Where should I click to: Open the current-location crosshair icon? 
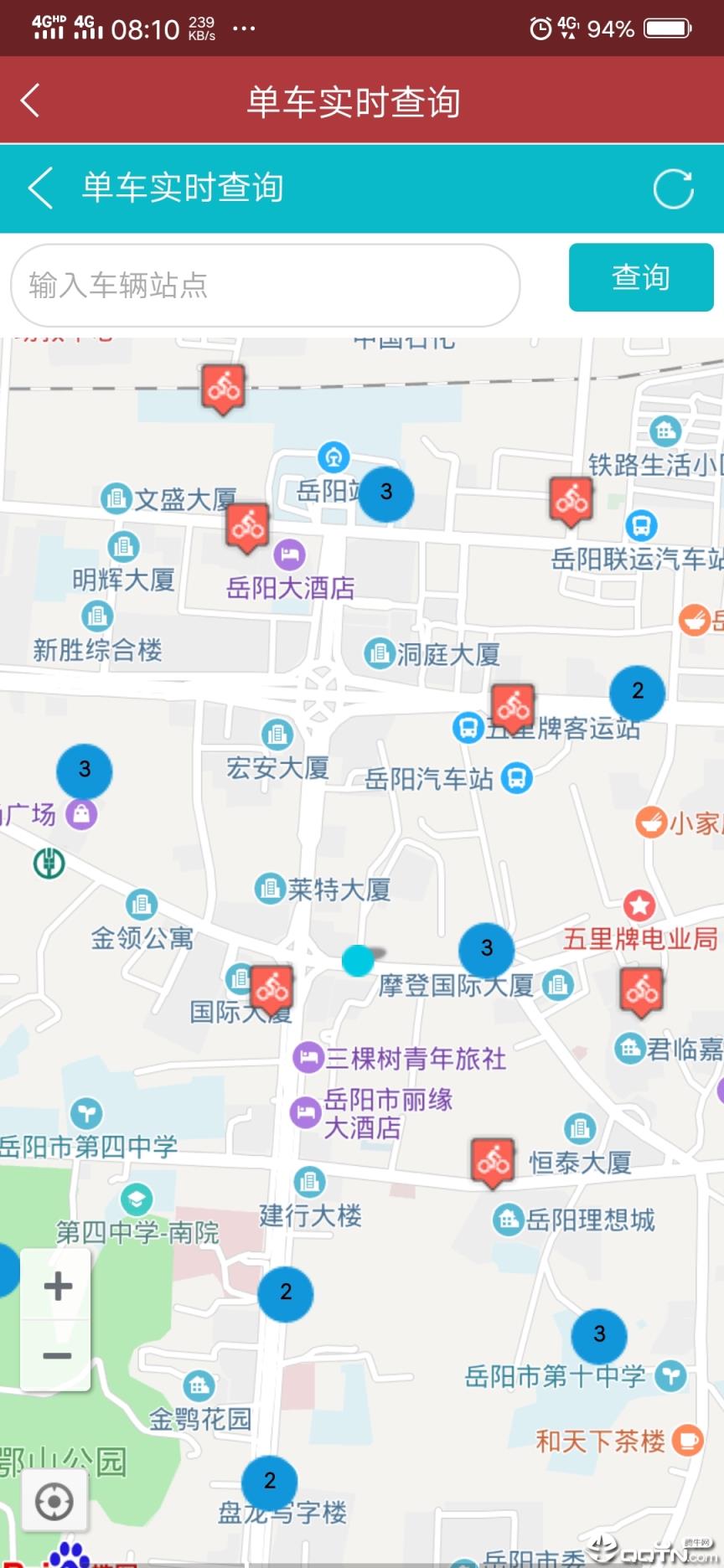pyautogui.click(x=54, y=1499)
